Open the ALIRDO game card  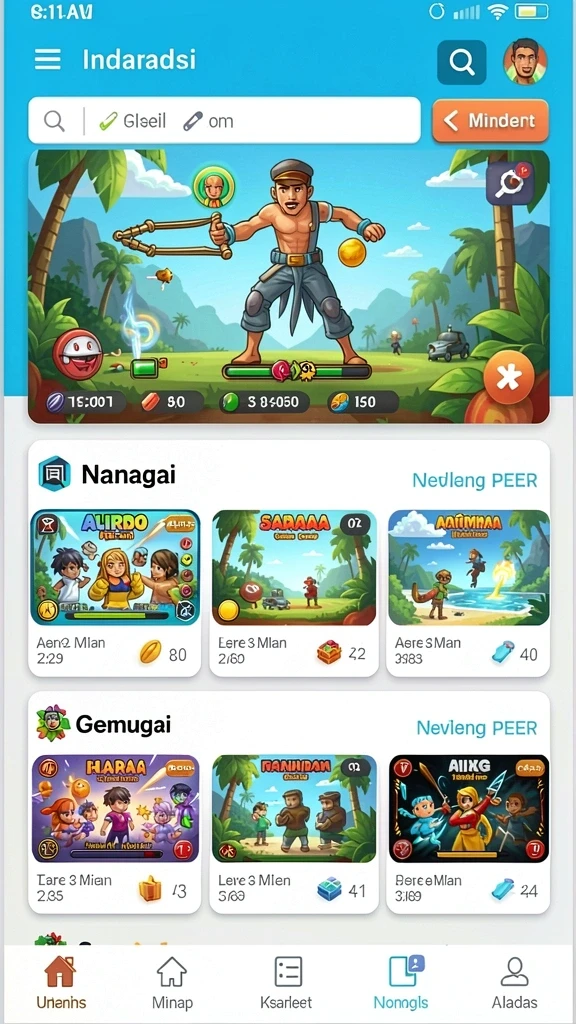tap(115, 592)
